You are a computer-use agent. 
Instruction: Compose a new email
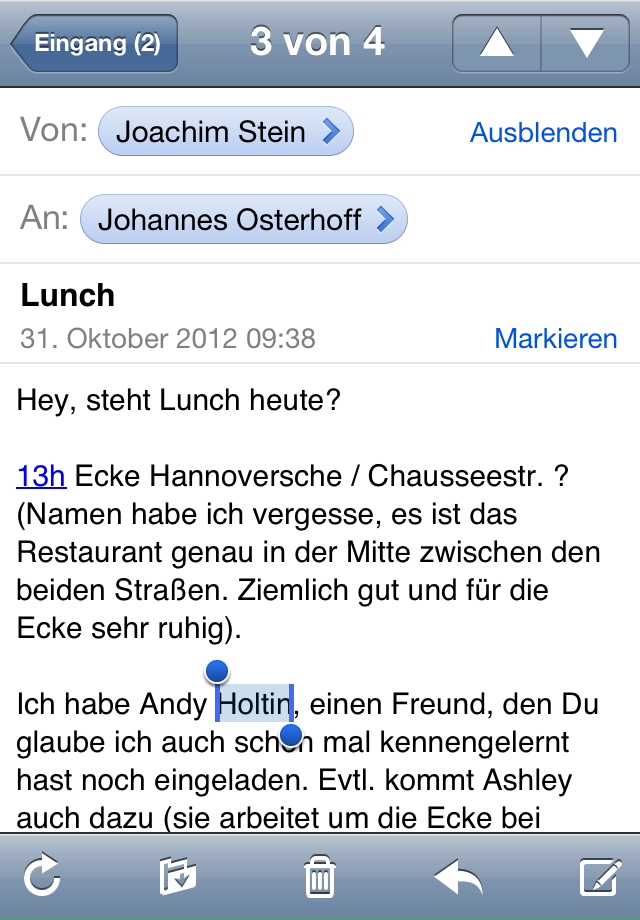[599, 877]
